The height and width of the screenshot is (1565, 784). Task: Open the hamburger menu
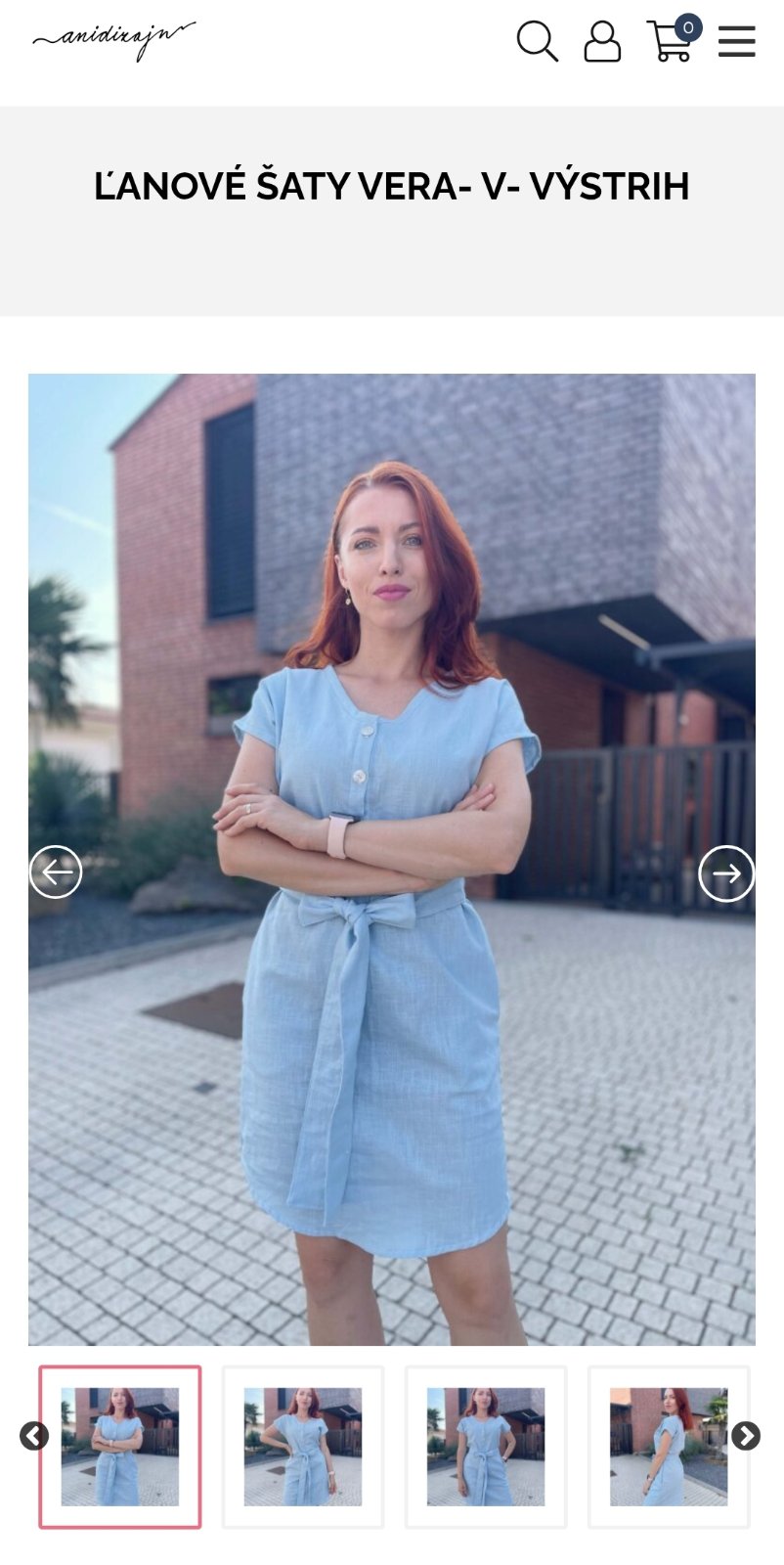[x=736, y=41]
